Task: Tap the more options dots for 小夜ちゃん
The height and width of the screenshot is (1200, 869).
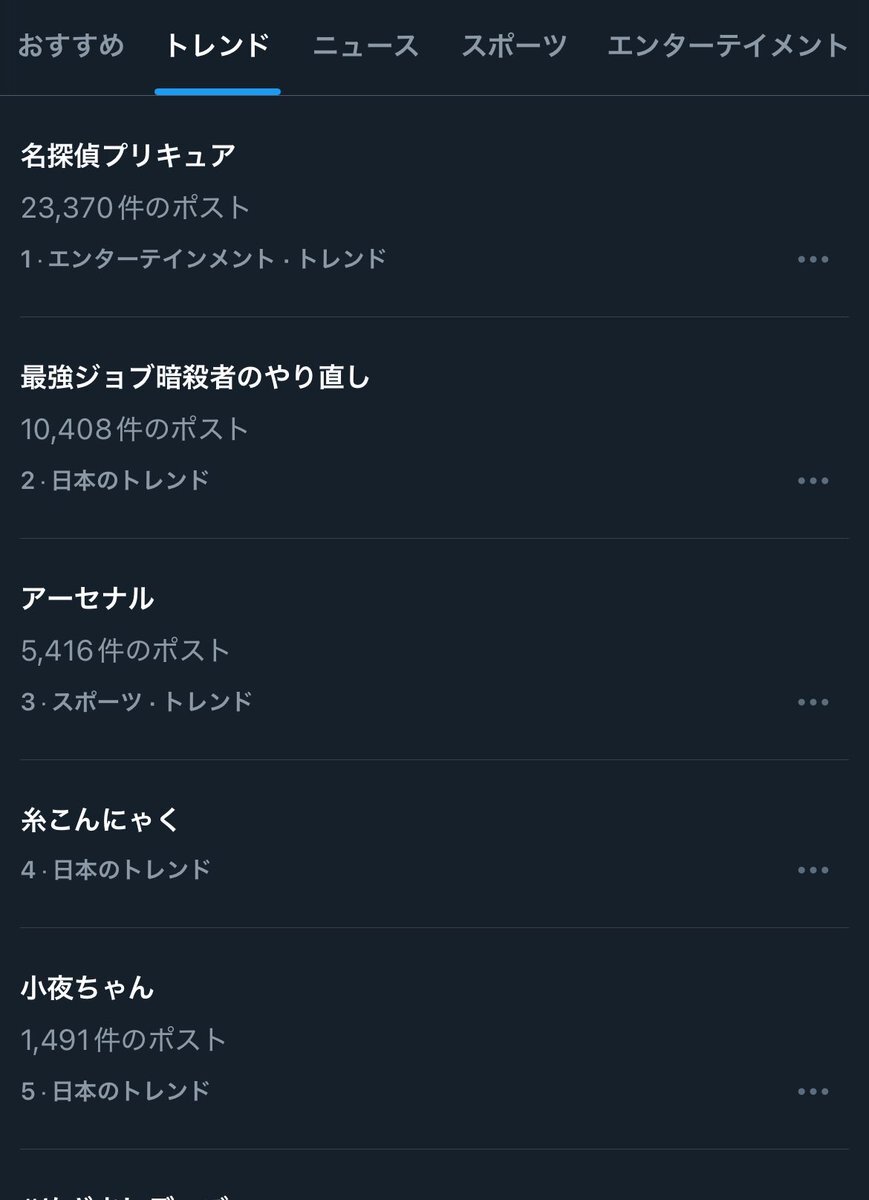Action: [813, 1091]
